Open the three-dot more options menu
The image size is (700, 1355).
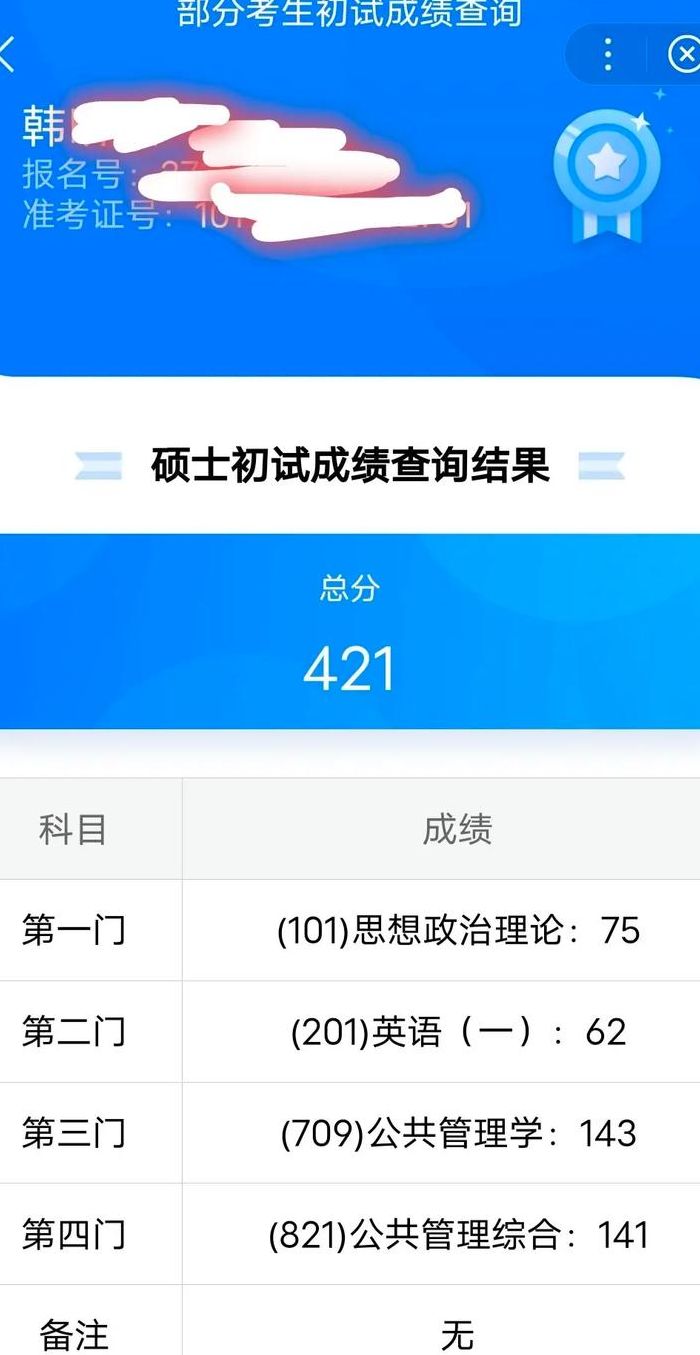click(608, 54)
